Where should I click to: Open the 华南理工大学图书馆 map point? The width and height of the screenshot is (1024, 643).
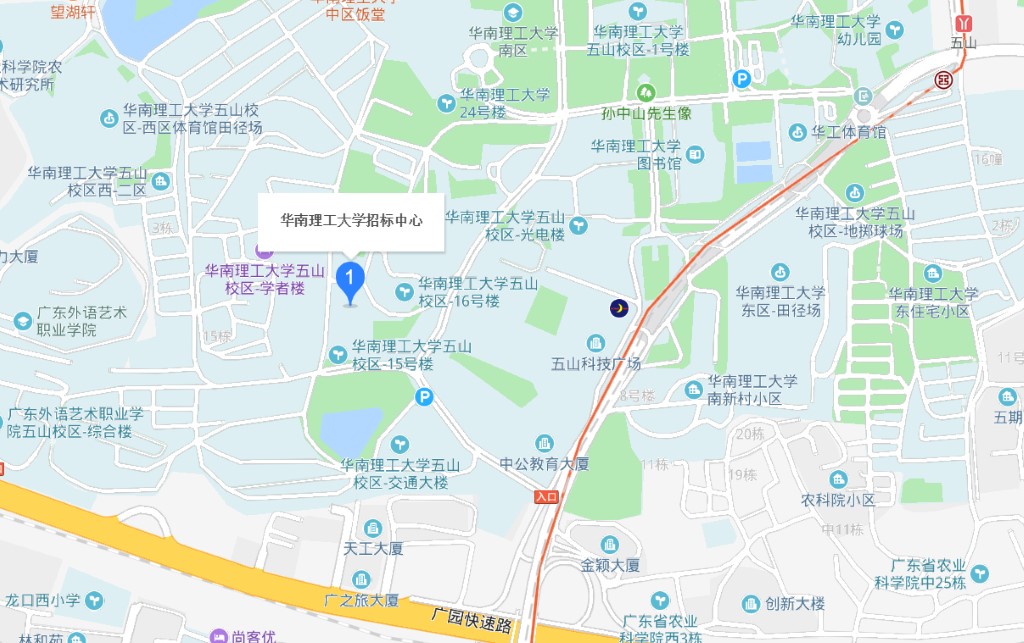click(x=694, y=154)
